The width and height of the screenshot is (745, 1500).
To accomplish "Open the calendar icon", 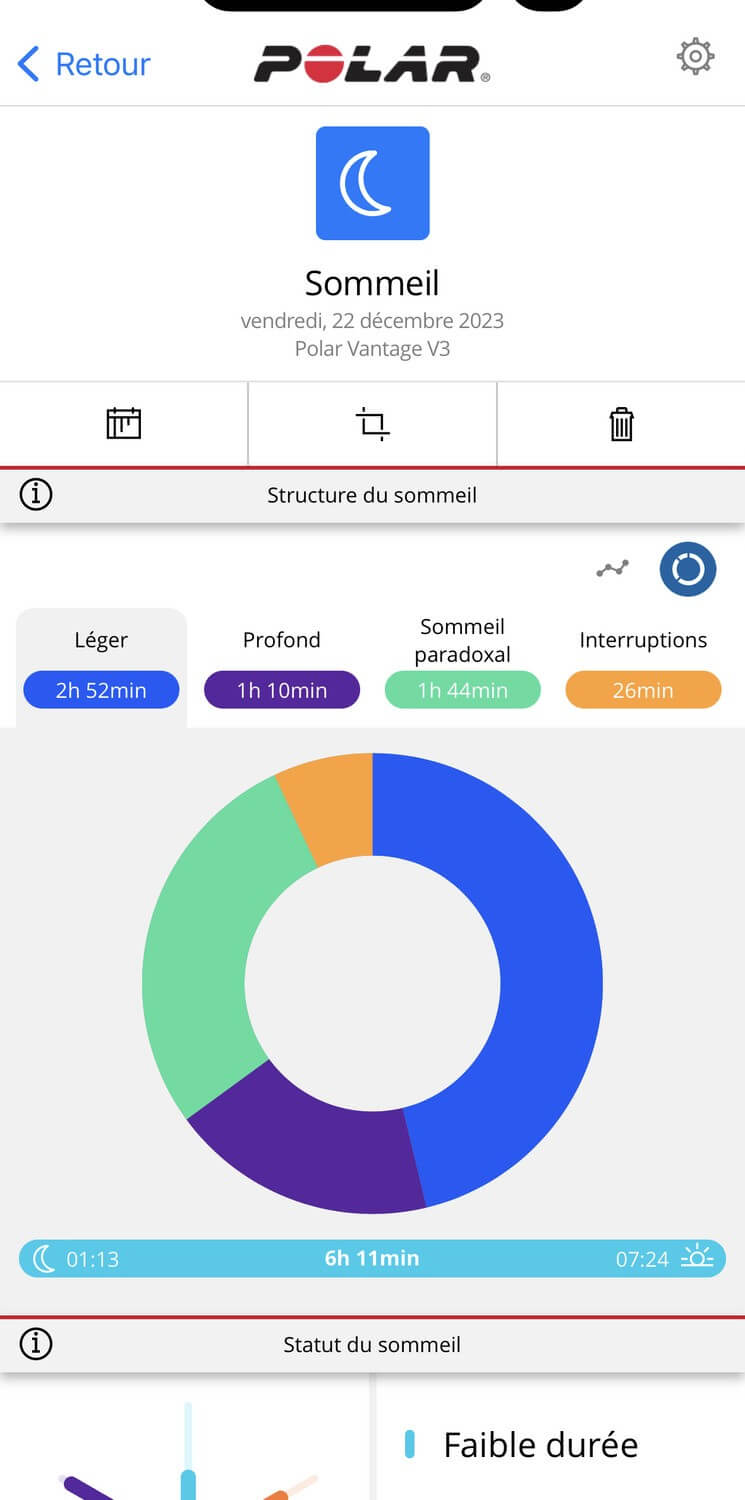I will (x=124, y=424).
